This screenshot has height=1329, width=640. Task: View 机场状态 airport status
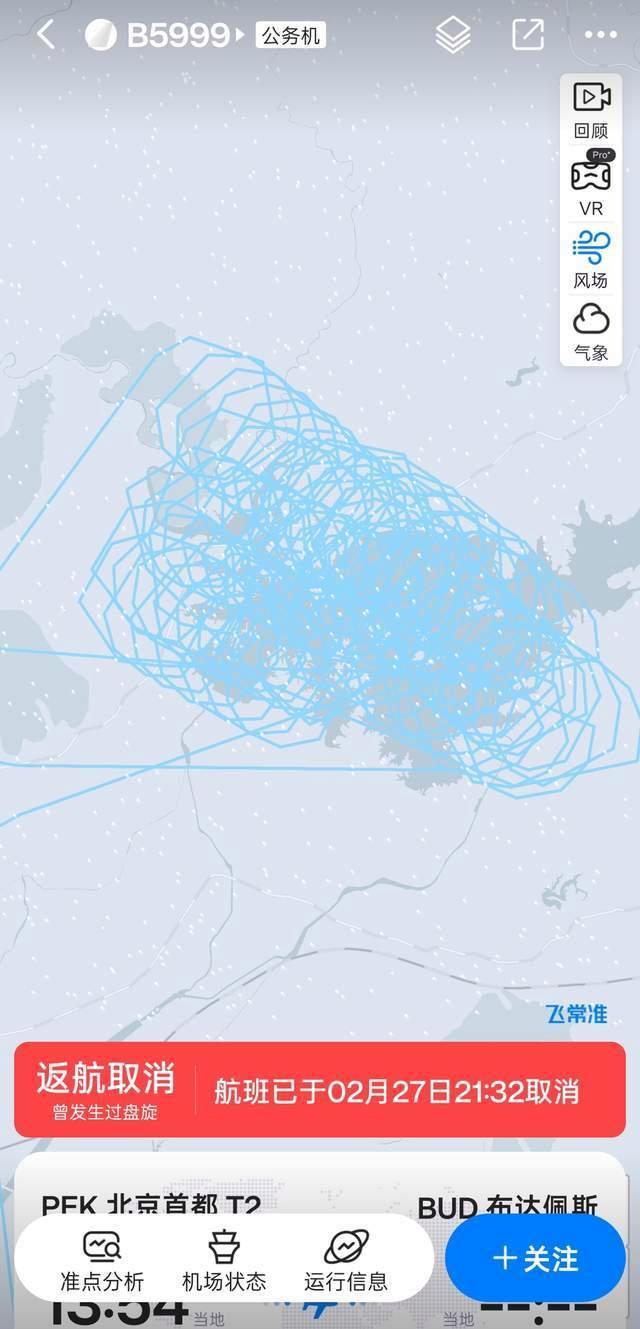(224, 1260)
